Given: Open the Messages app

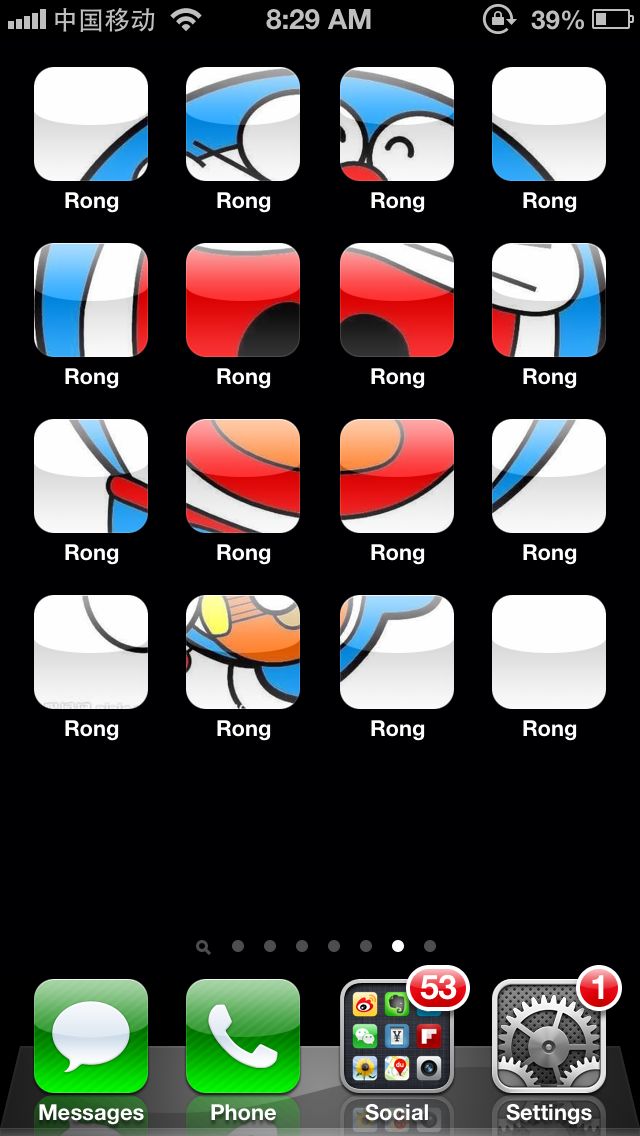Looking at the screenshot, I should [91, 1036].
